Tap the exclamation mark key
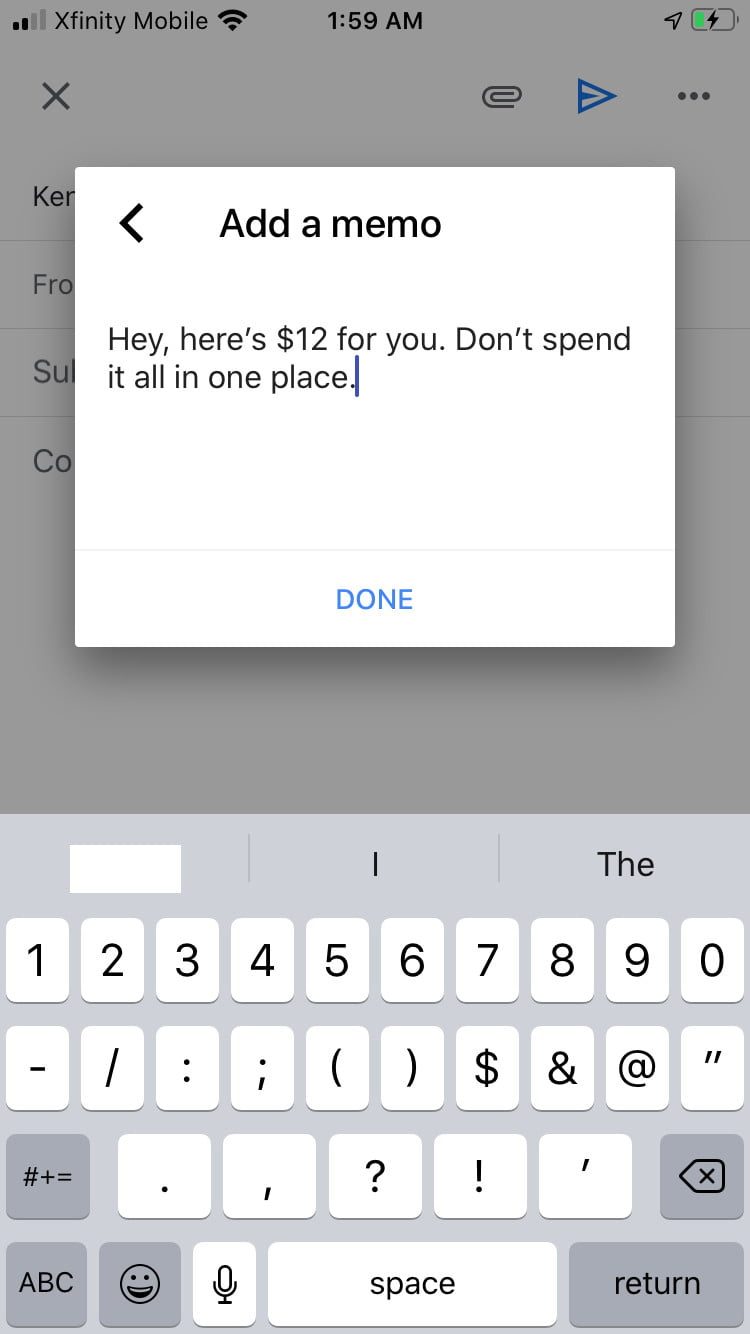 (480, 1176)
